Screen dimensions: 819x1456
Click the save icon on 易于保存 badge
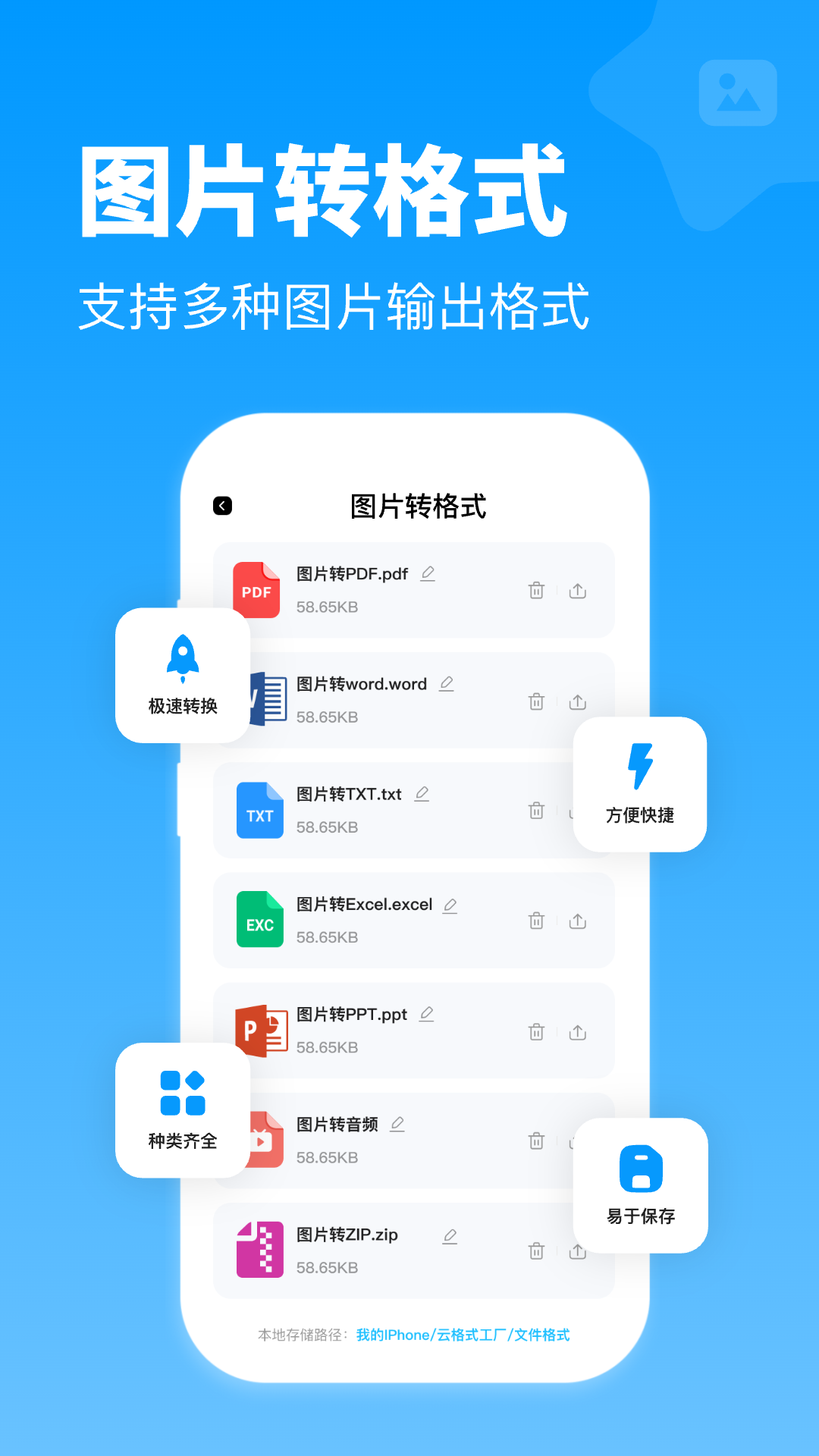click(641, 1169)
